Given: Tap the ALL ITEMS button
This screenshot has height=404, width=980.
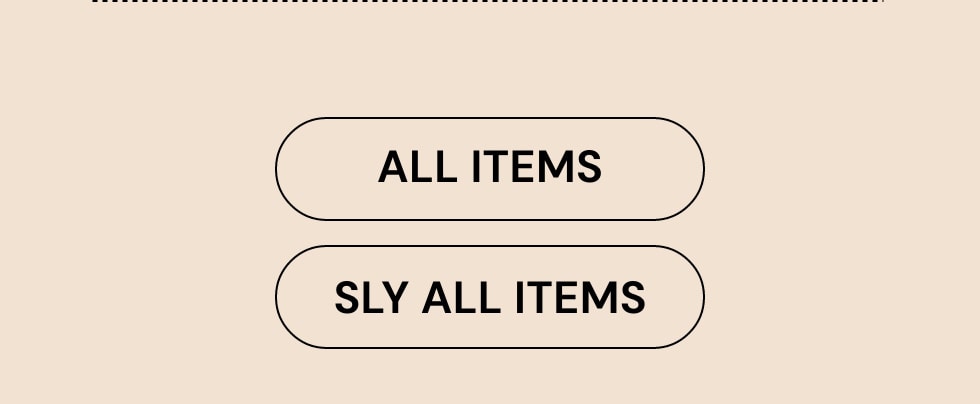Looking at the screenshot, I should (490, 168).
